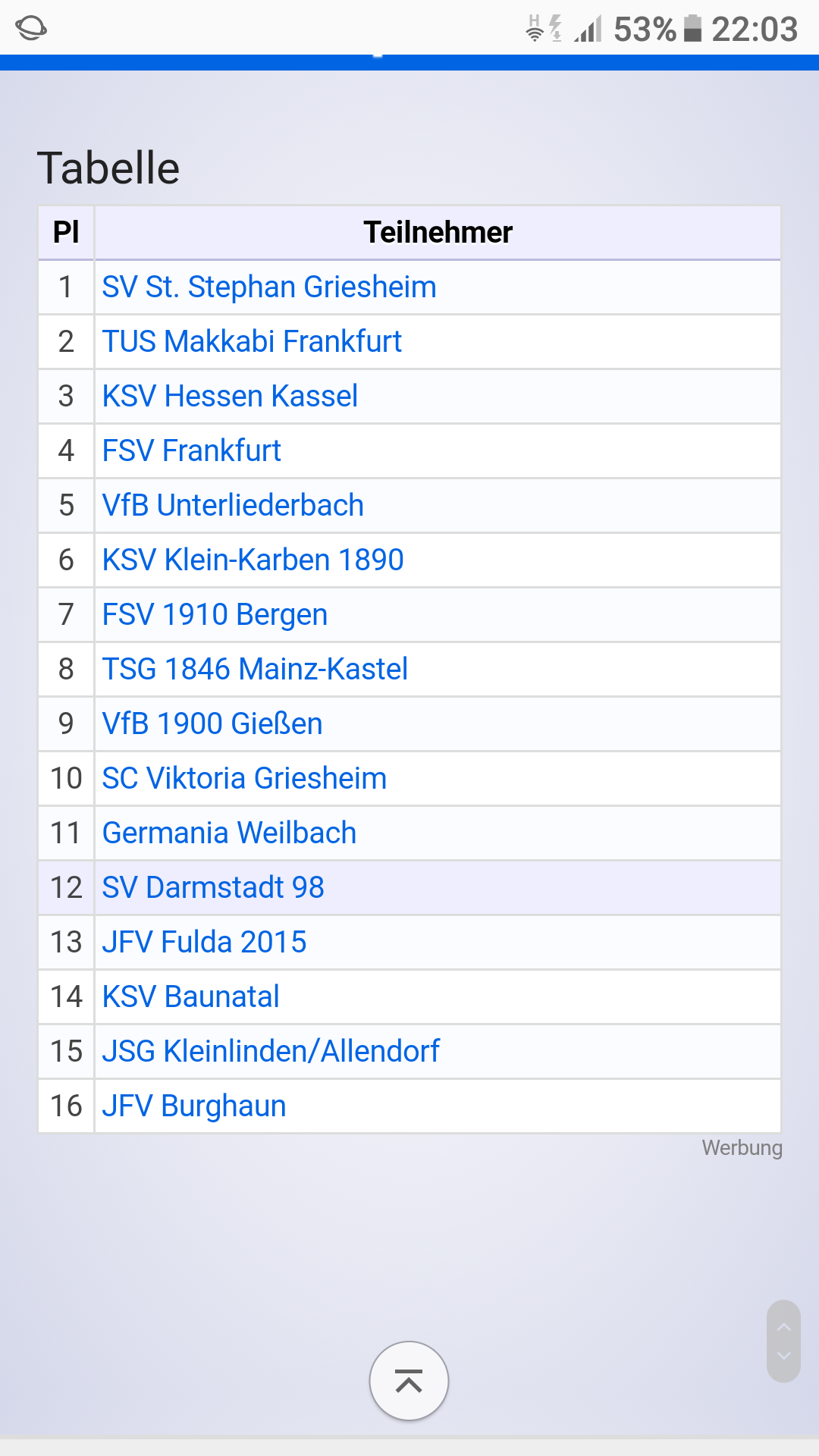Tap VfB Unterliederbach link

pyautogui.click(x=233, y=506)
